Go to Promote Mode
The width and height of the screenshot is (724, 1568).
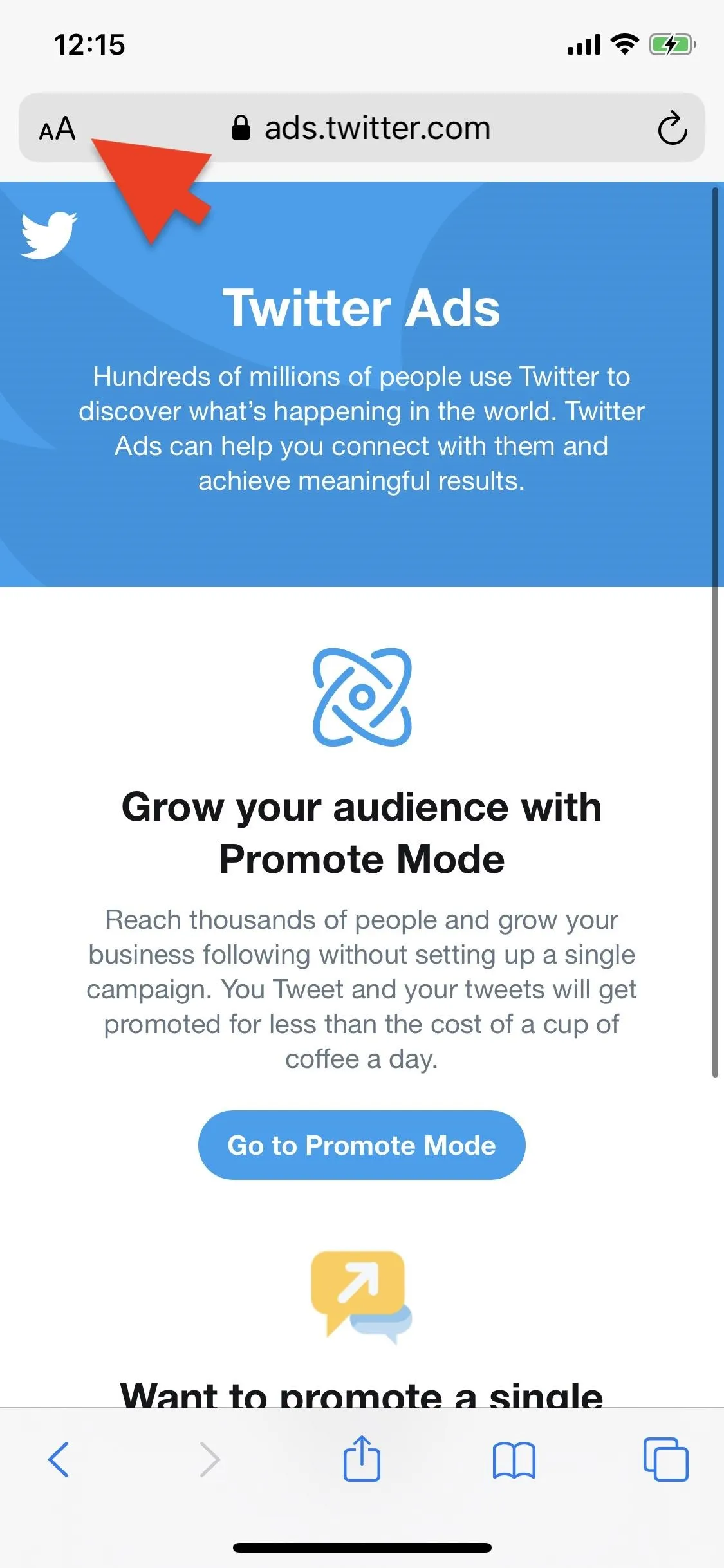click(362, 1145)
